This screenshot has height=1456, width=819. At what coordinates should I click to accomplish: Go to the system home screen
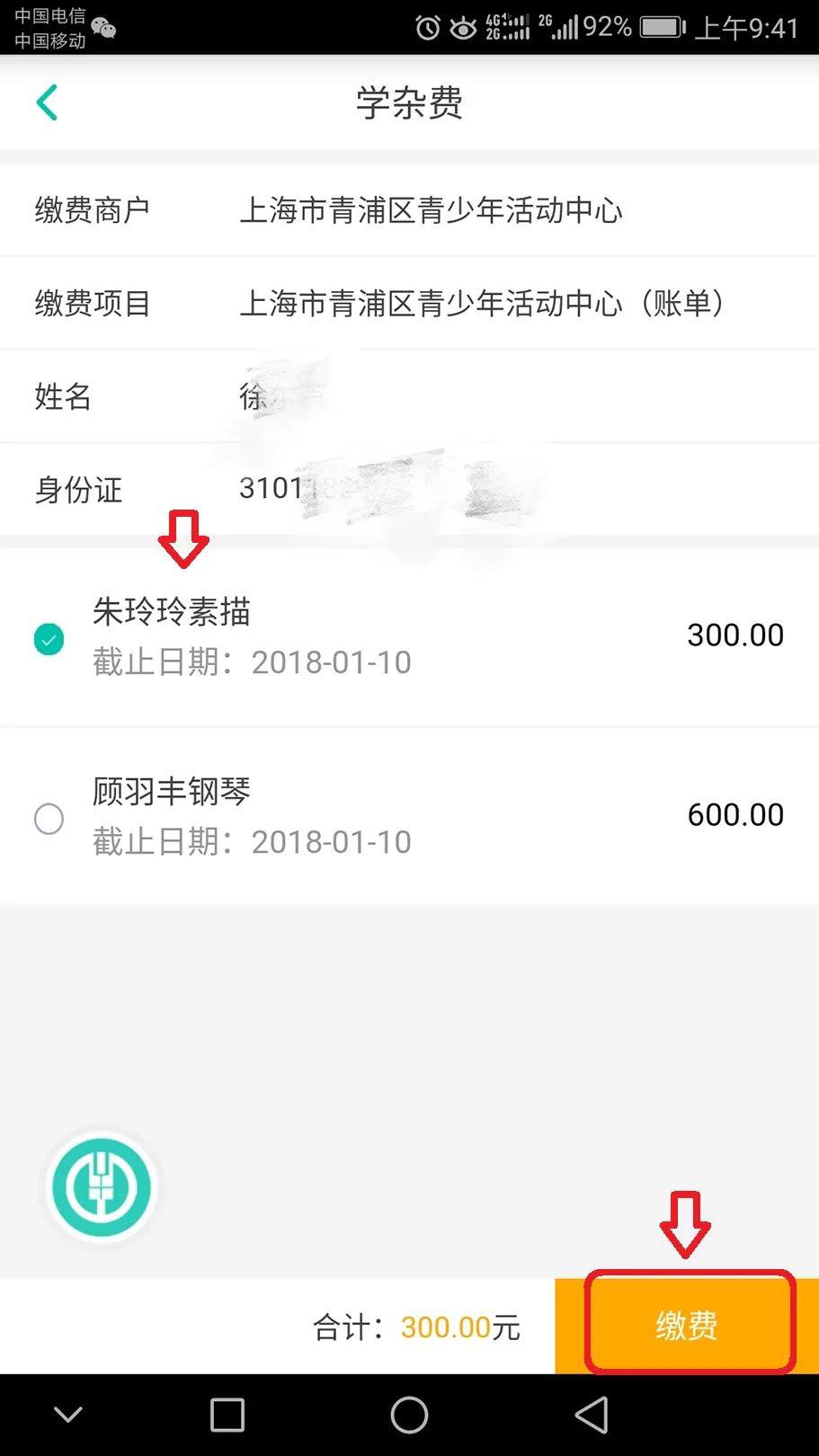(x=409, y=1416)
